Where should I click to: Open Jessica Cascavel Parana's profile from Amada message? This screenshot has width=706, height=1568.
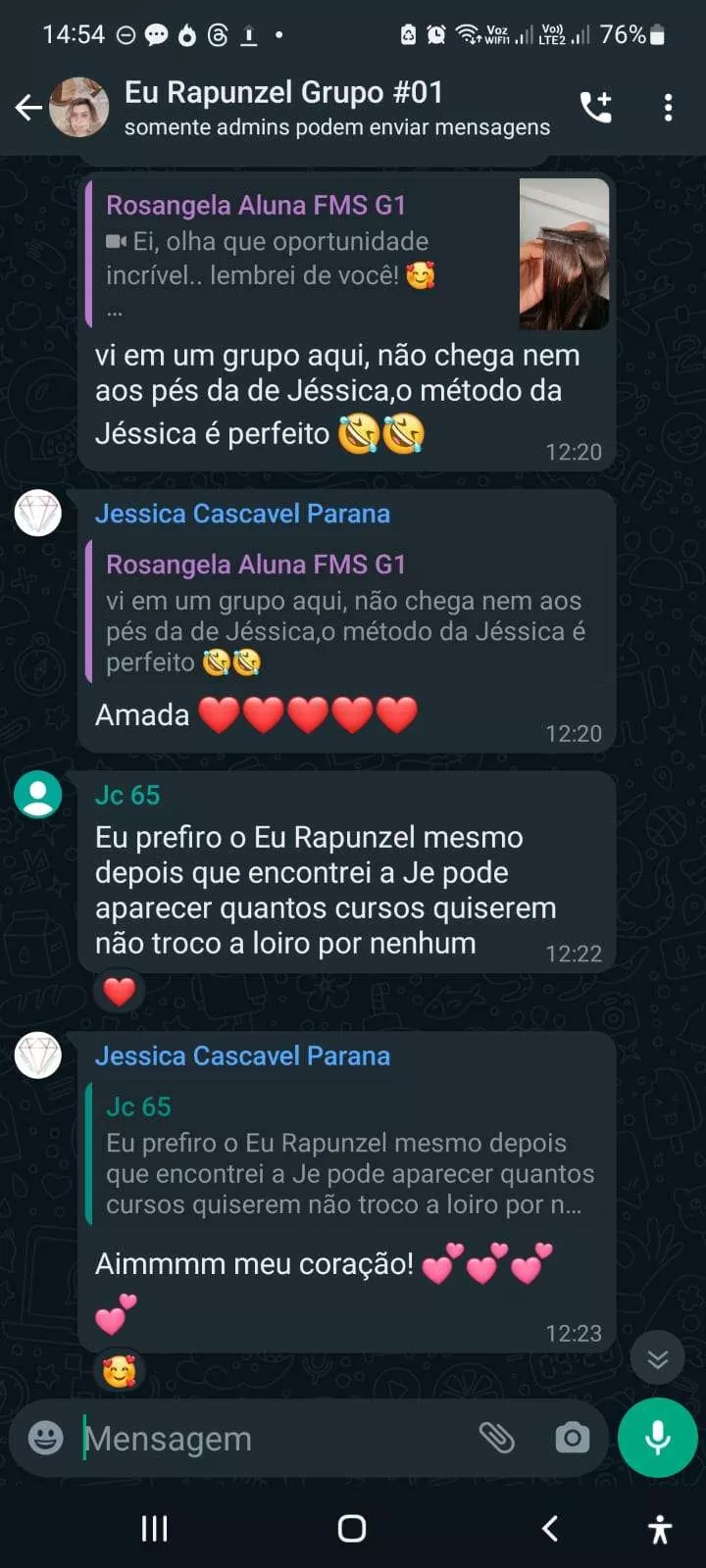pyautogui.click(x=38, y=514)
